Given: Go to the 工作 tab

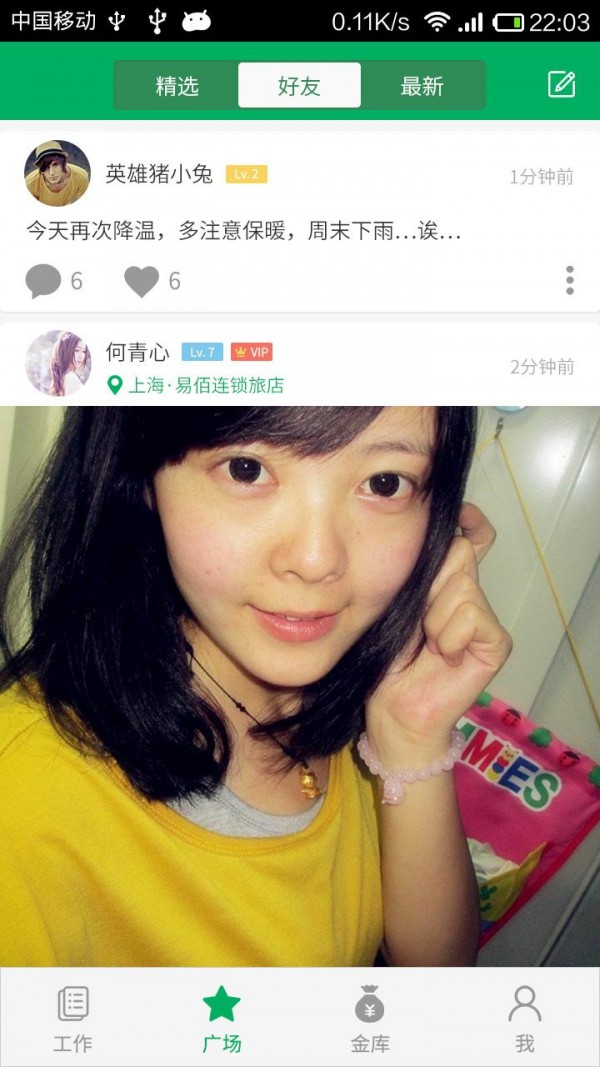Looking at the screenshot, I should 73,1017.
